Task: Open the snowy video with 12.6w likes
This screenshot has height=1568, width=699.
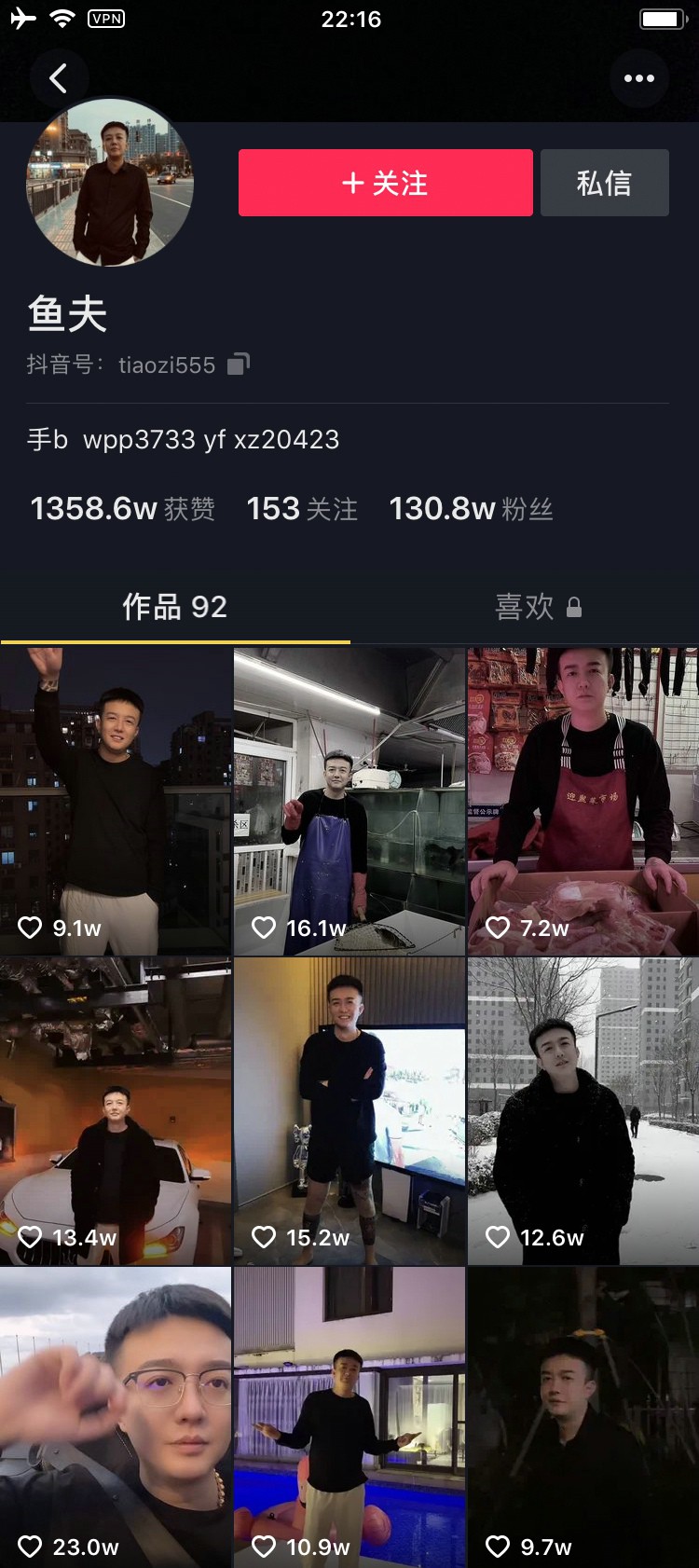Action: pos(583,1111)
